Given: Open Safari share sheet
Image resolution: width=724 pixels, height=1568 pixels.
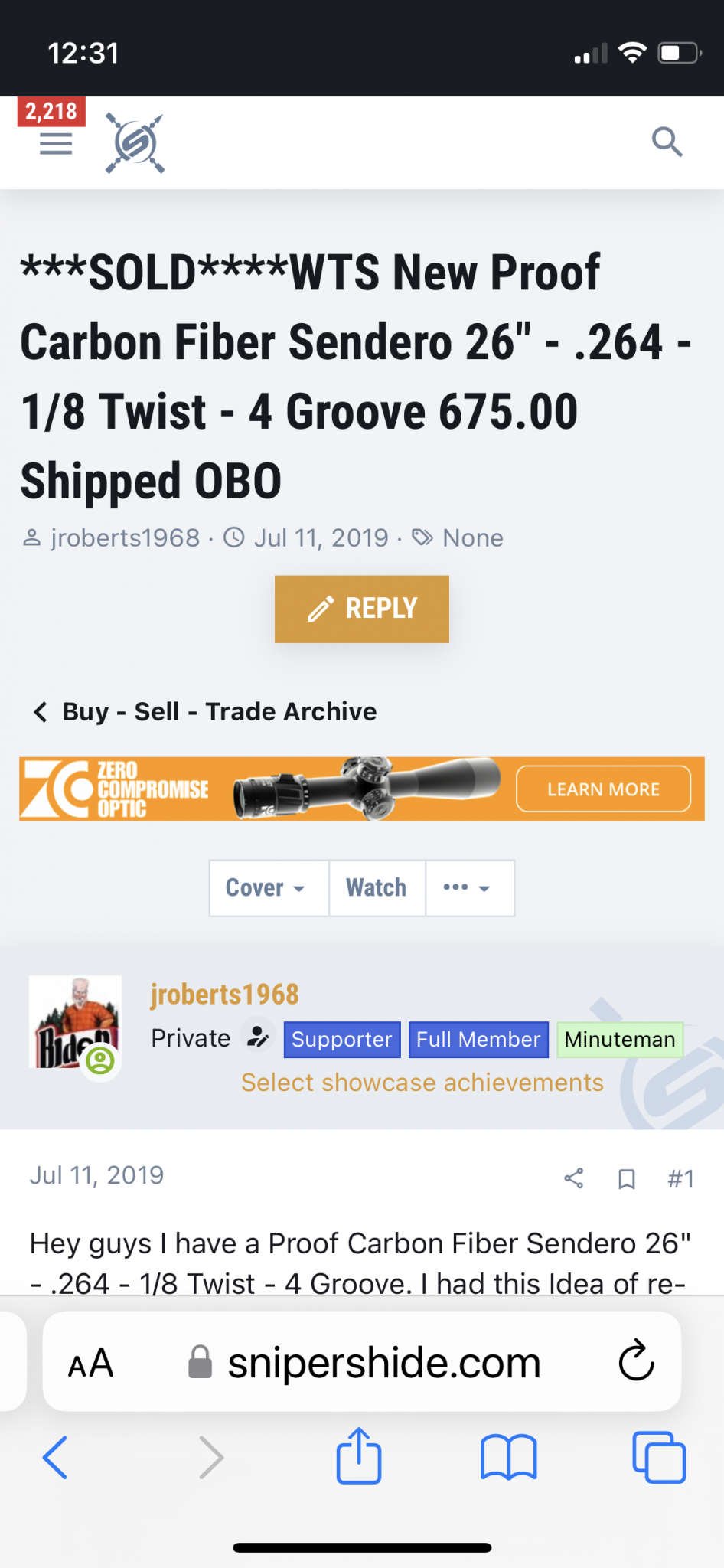Looking at the screenshot, I should pyautogui.click(x=359, y=1455).
